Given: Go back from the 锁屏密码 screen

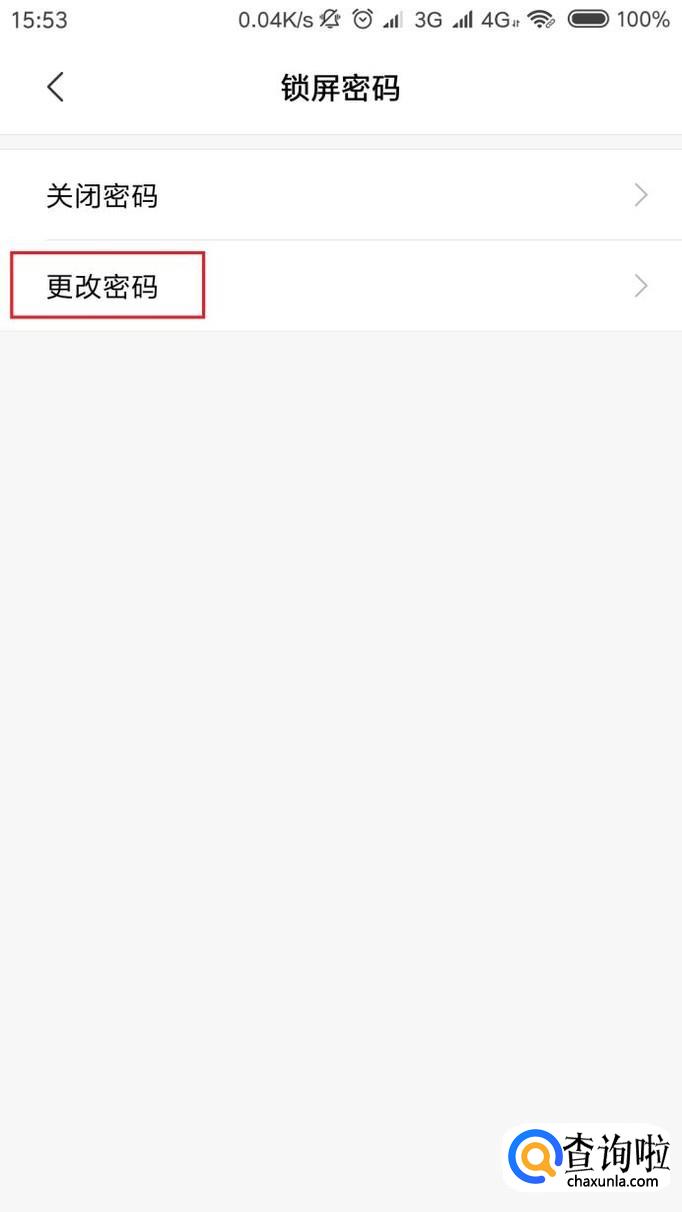Looking at the screenshot, I should (55, 87).
